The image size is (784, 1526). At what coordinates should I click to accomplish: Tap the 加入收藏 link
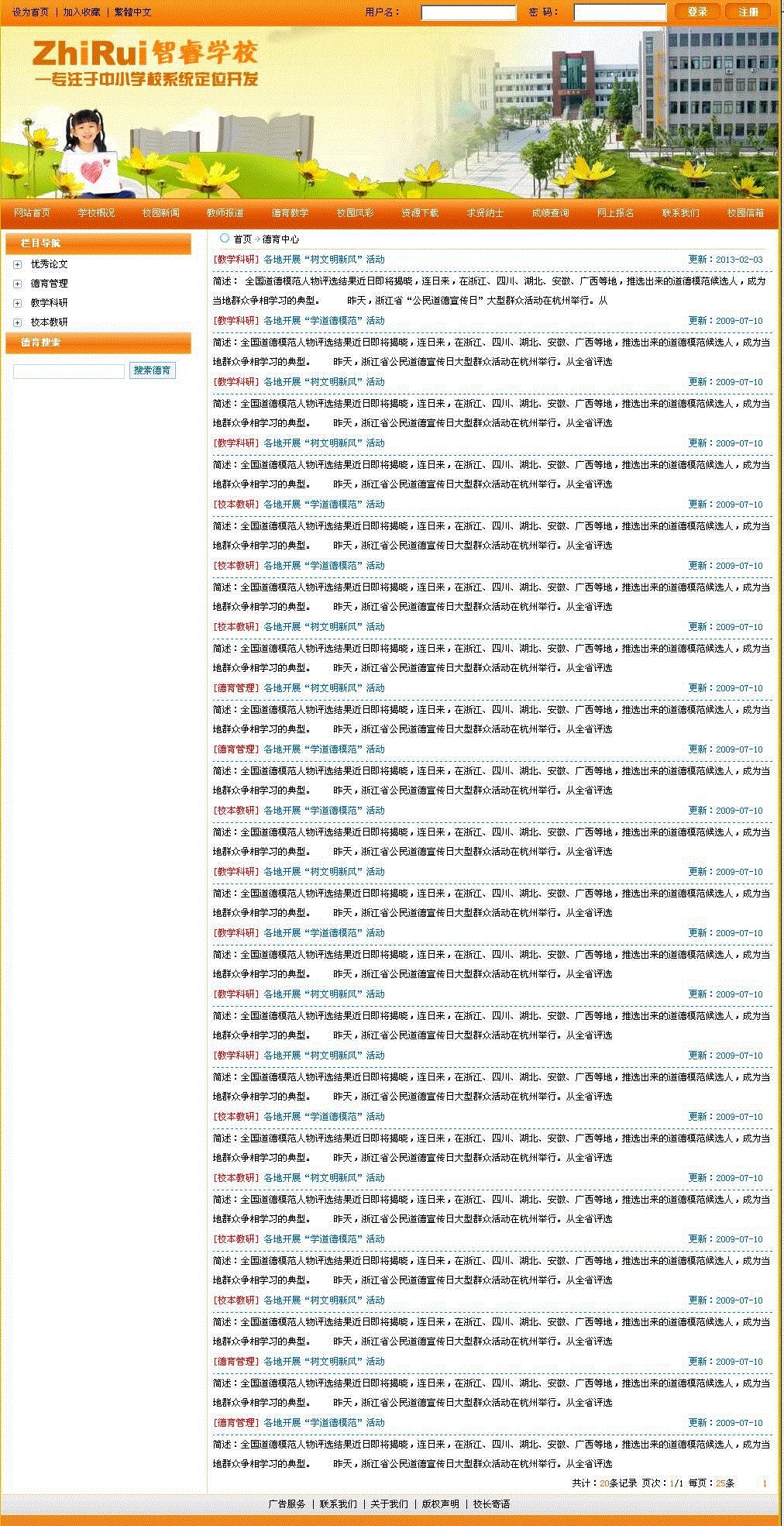click(82, 12)
